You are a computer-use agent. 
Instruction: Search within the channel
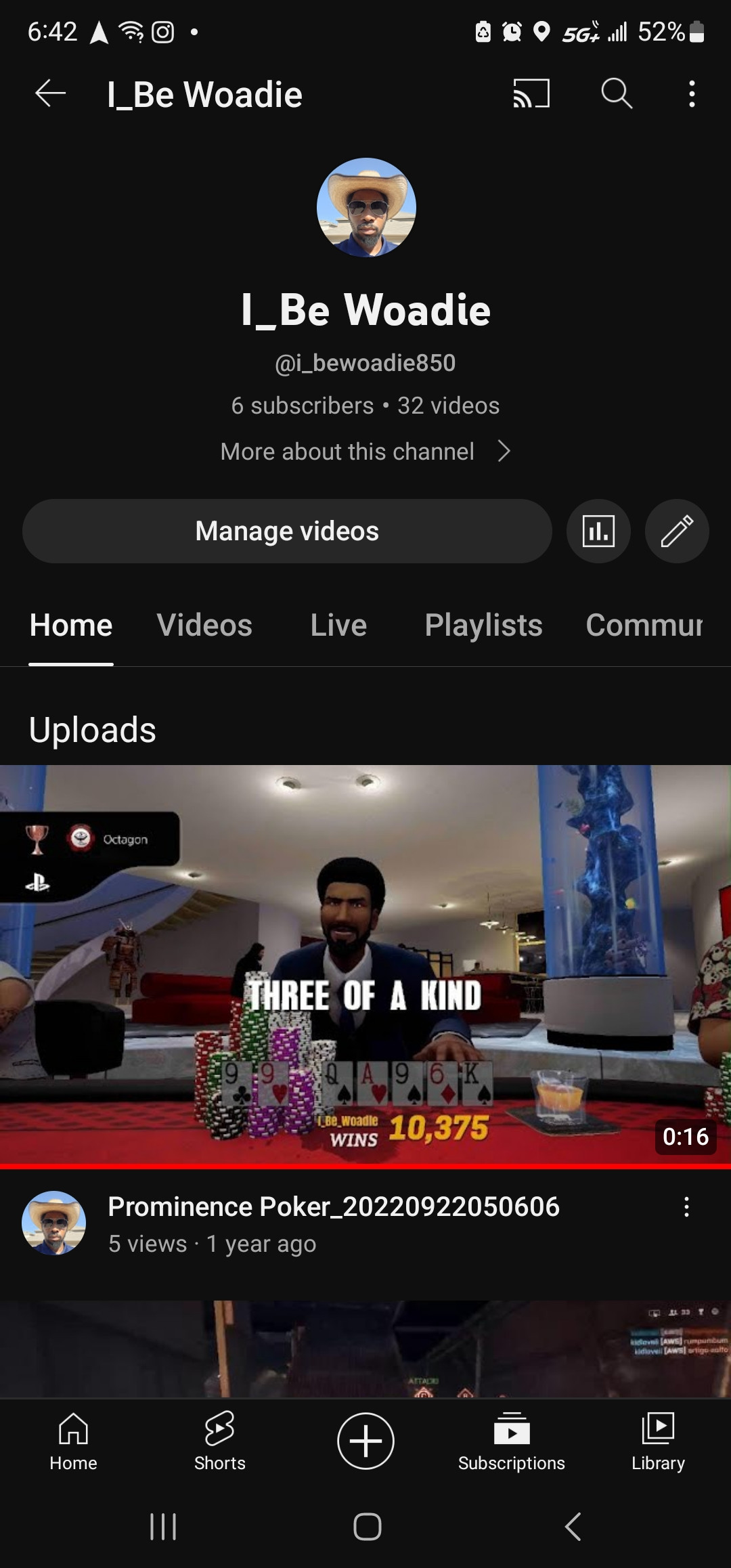(x=617, y=93)
